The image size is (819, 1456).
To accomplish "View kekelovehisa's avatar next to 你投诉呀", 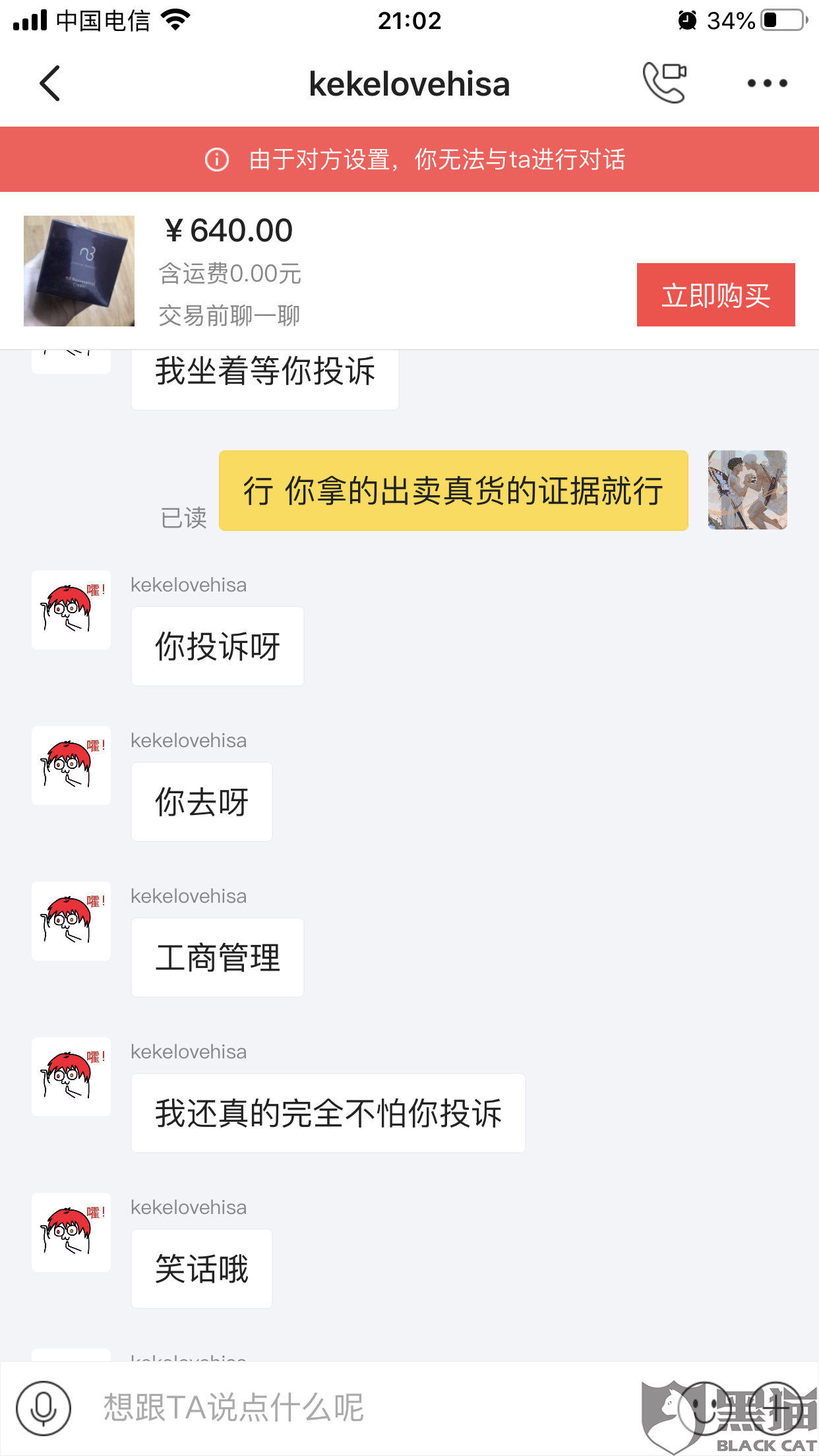I will click(x=71, y=610).
